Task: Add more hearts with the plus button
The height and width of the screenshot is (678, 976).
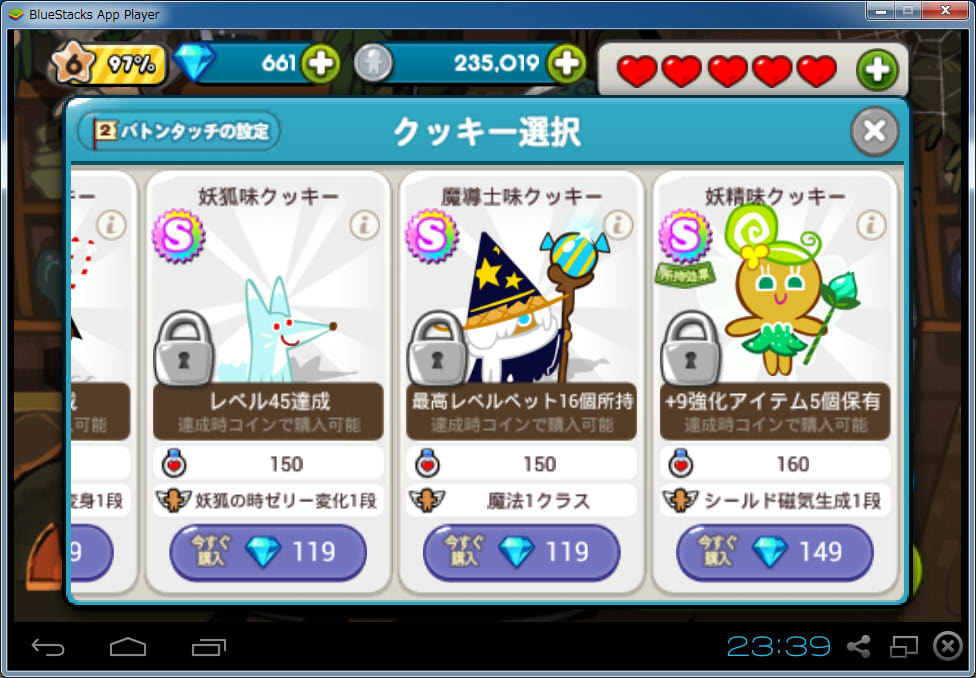Action: [877, 70]
